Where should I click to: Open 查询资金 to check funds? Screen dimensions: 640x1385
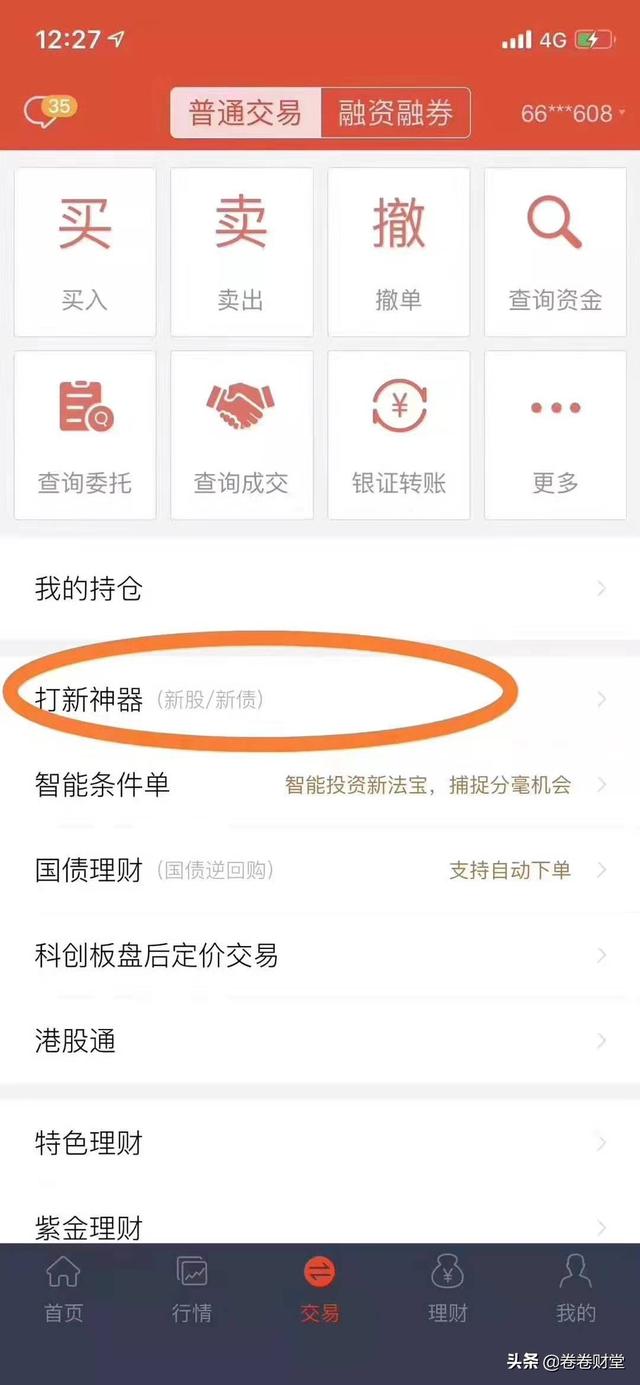click(x=555, y=252)
